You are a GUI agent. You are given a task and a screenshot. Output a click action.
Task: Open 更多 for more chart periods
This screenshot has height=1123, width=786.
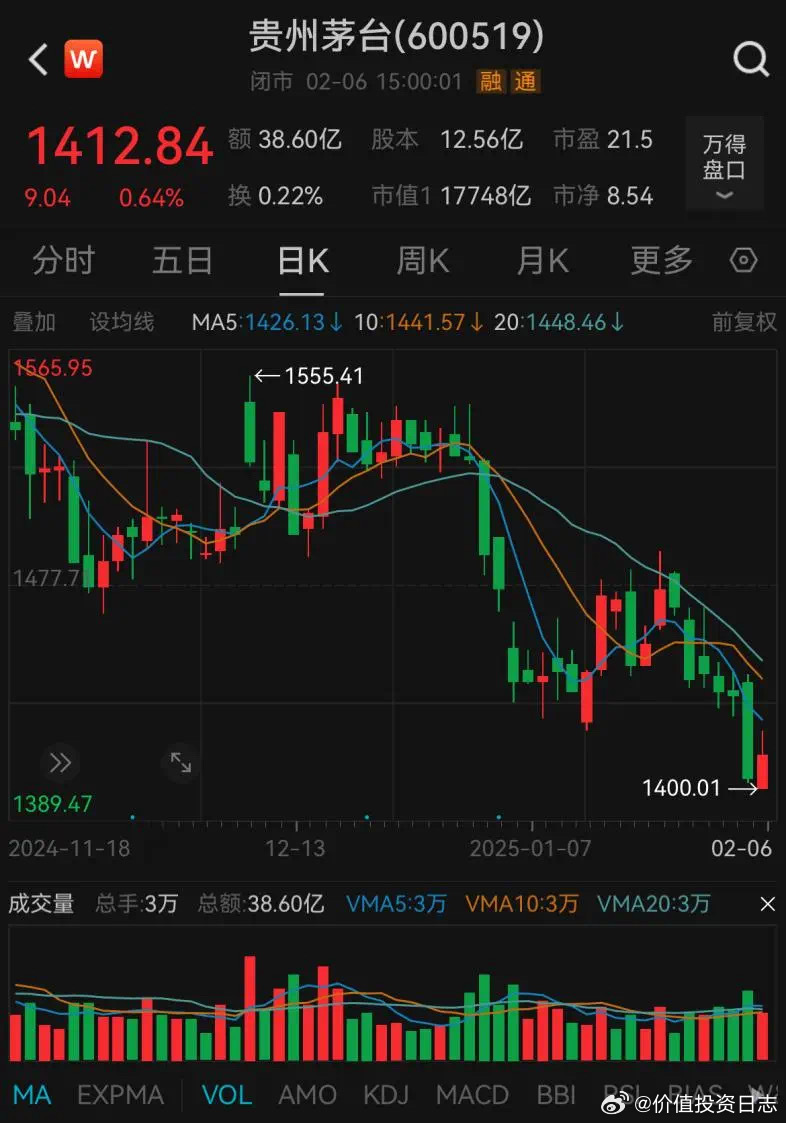coord(659,260)
